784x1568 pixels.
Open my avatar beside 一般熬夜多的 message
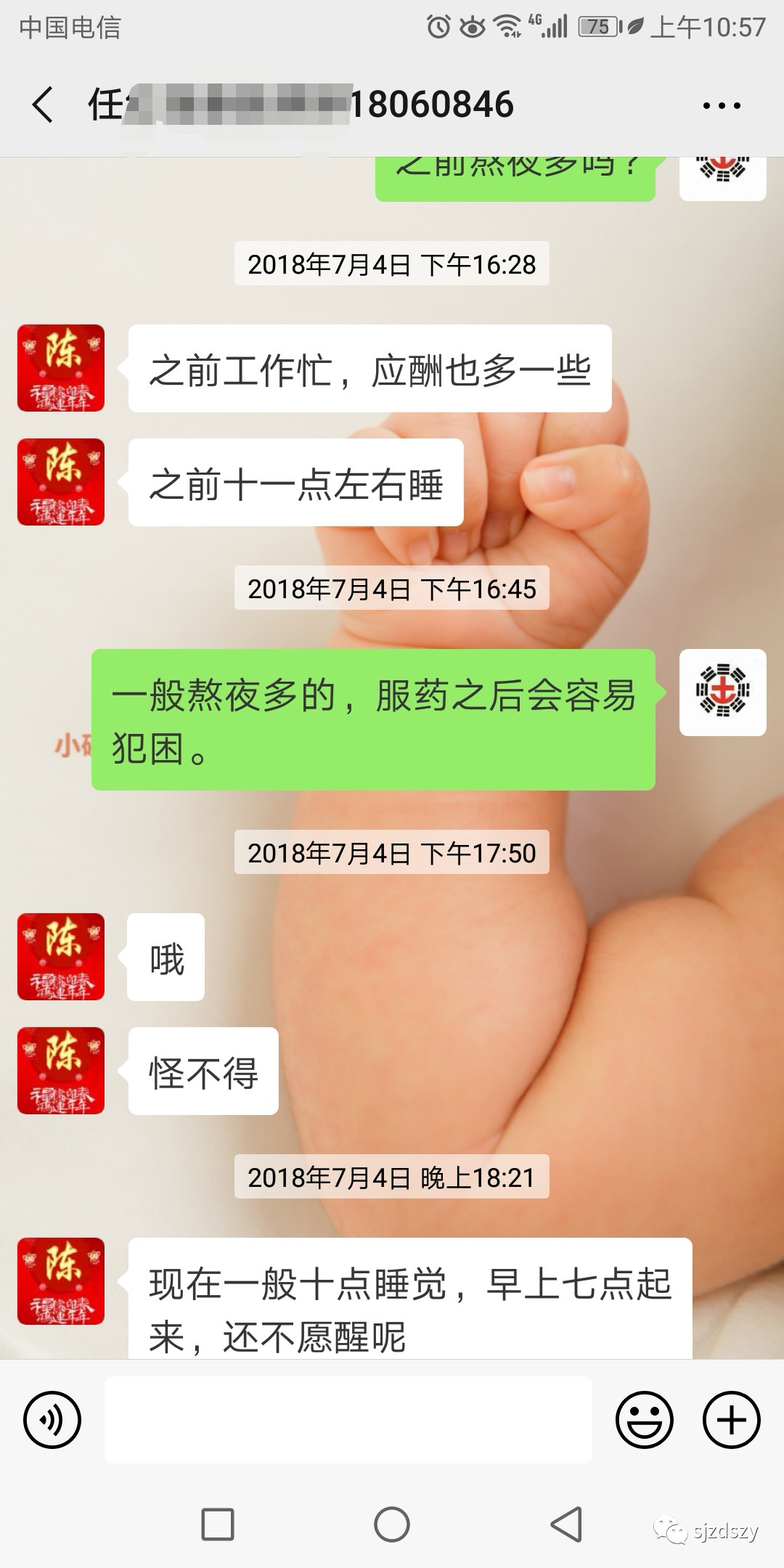[x=723, y=693]
